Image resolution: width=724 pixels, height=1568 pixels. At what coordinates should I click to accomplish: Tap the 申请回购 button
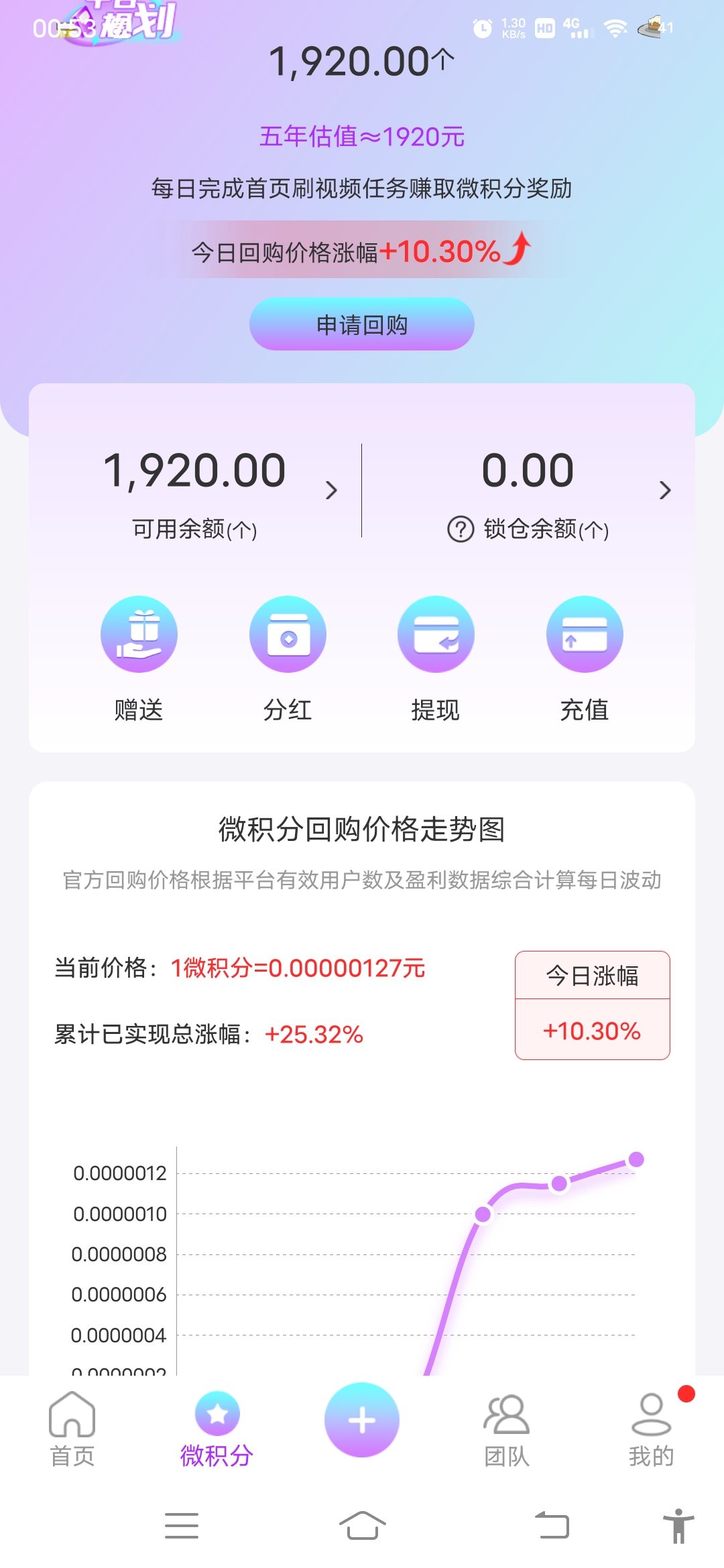(362, 324)
